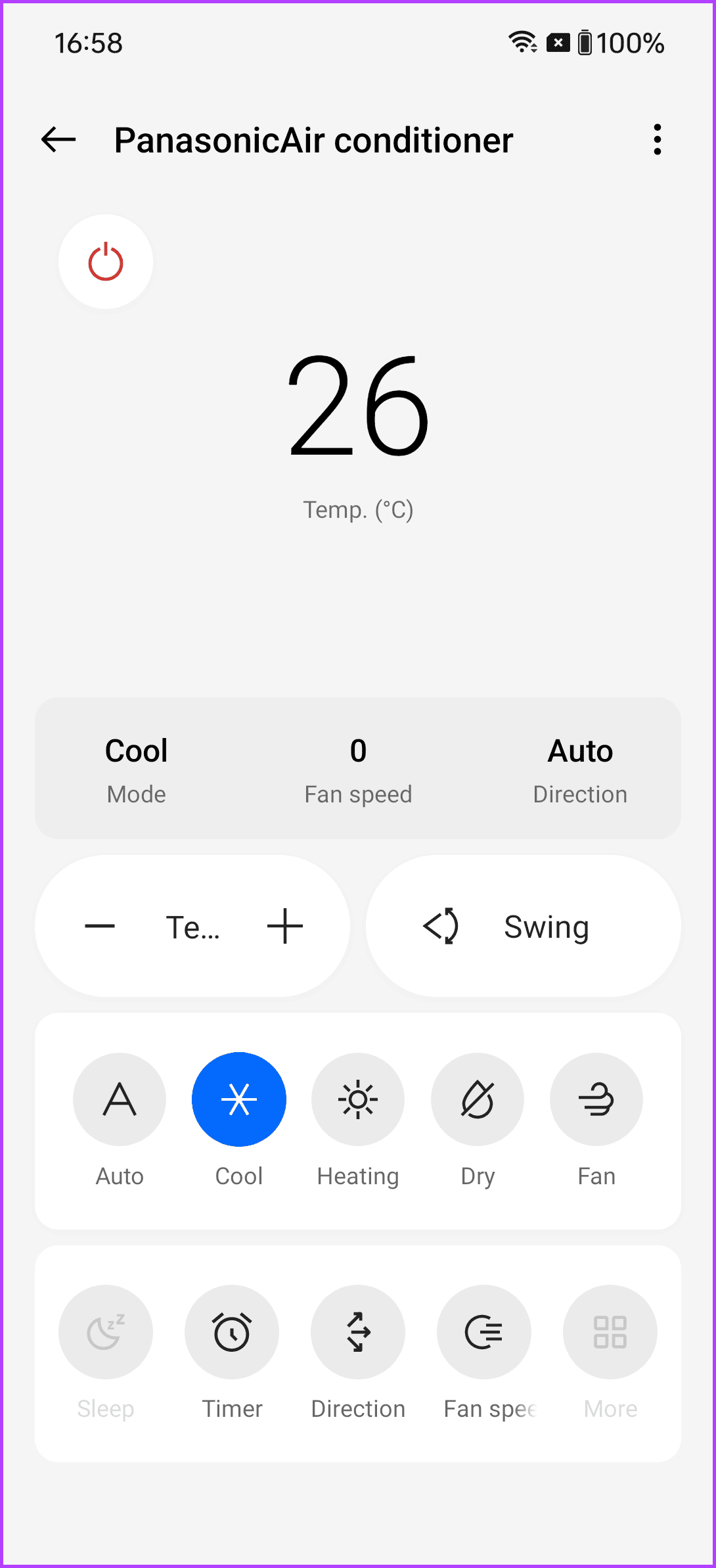
Task: Select Cool mode
Action: tap(239, 1099)
